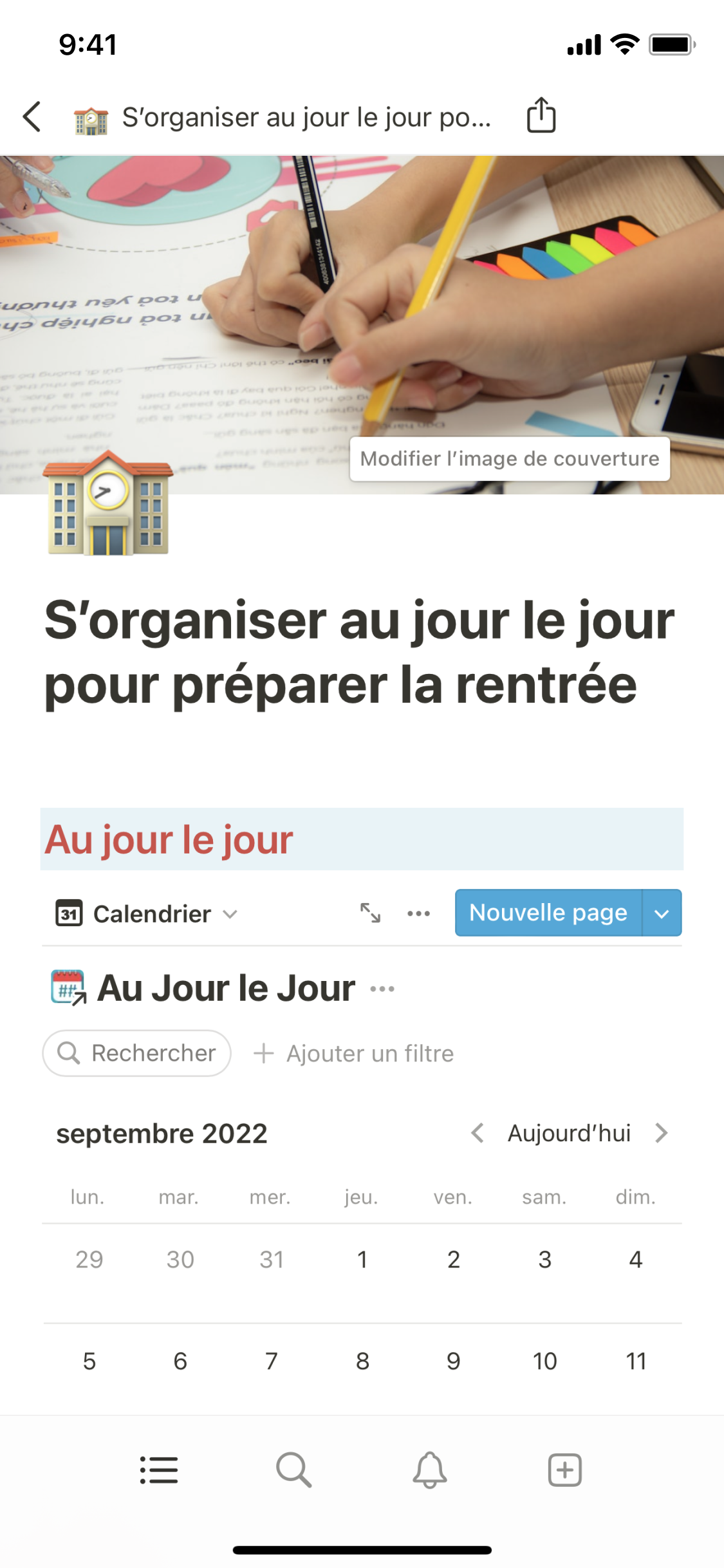
Task: Open the bottom bar list menu
Action: click(159, 1470)
